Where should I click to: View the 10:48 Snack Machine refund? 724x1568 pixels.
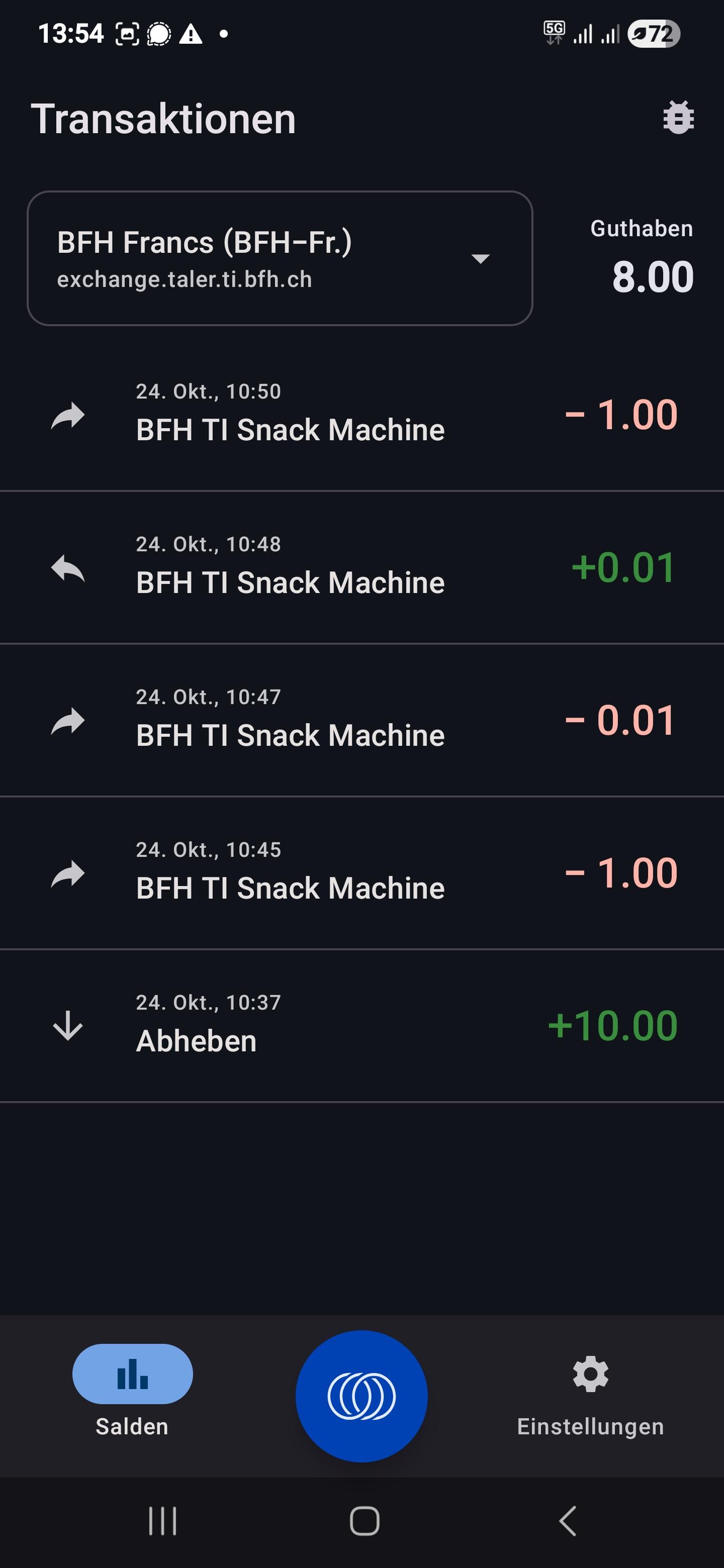pyautogui.click(x=361, y=568)
